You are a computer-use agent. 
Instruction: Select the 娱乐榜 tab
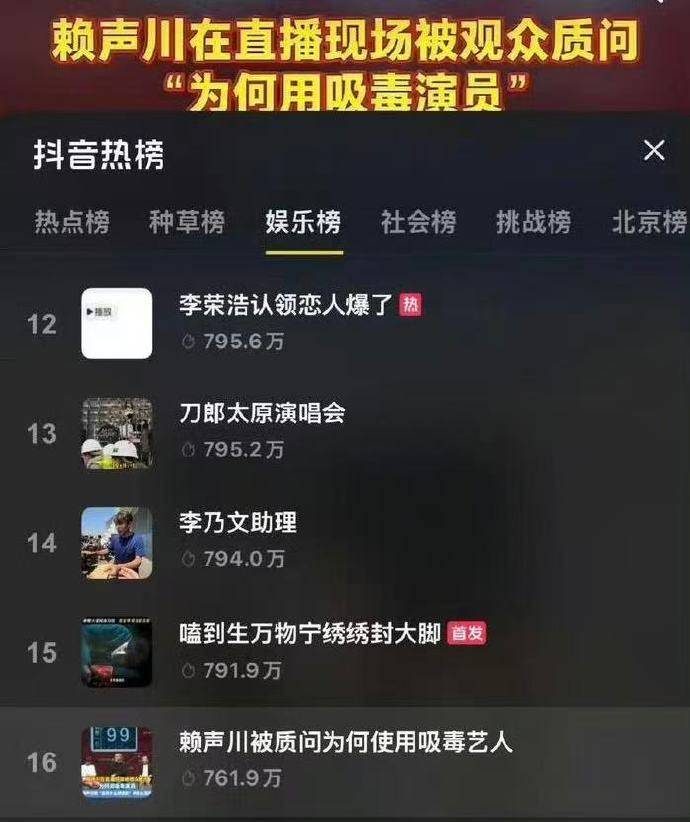tap(303, 222)
